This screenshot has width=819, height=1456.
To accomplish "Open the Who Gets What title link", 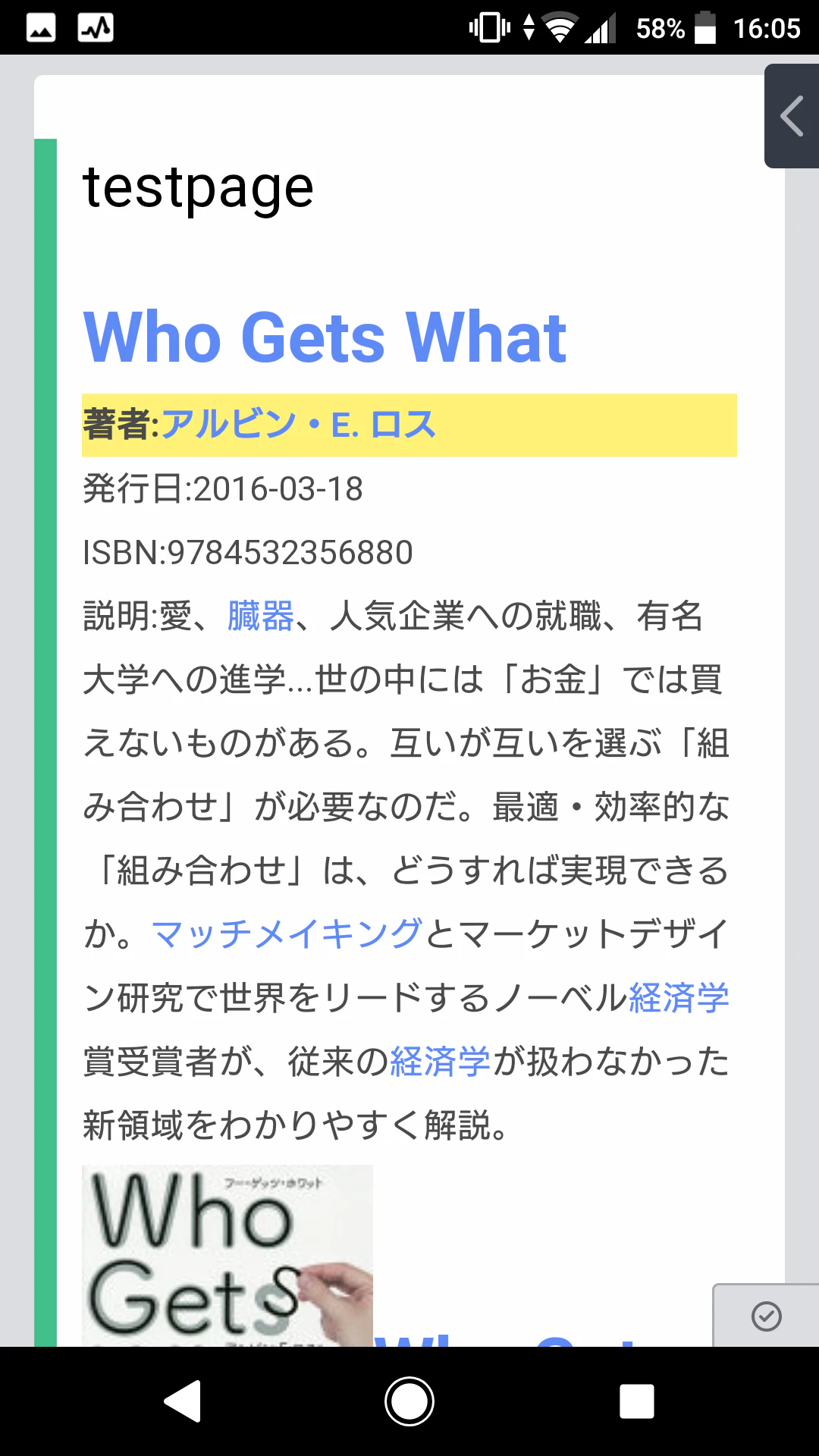I will point(325,337).
